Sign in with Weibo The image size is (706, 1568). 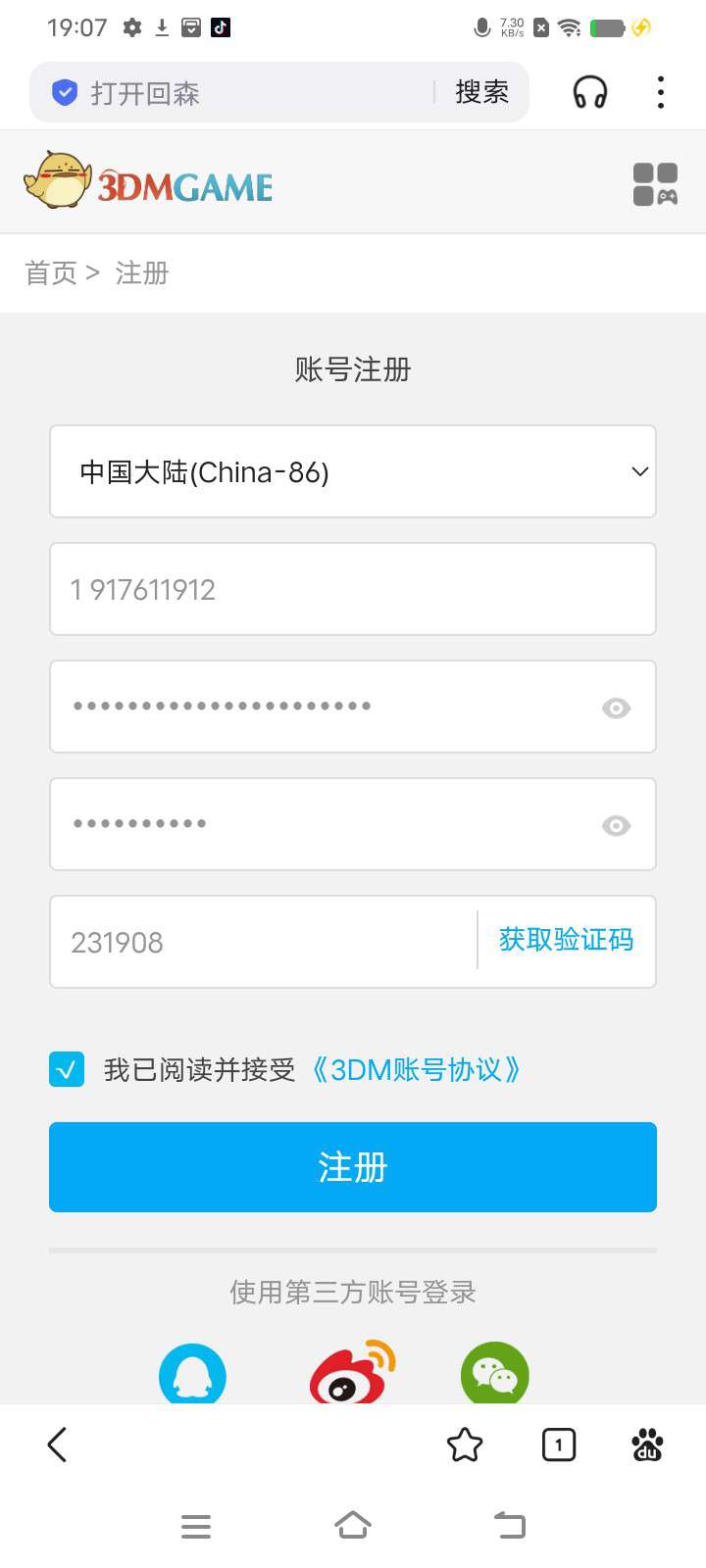pos(352,1372)
